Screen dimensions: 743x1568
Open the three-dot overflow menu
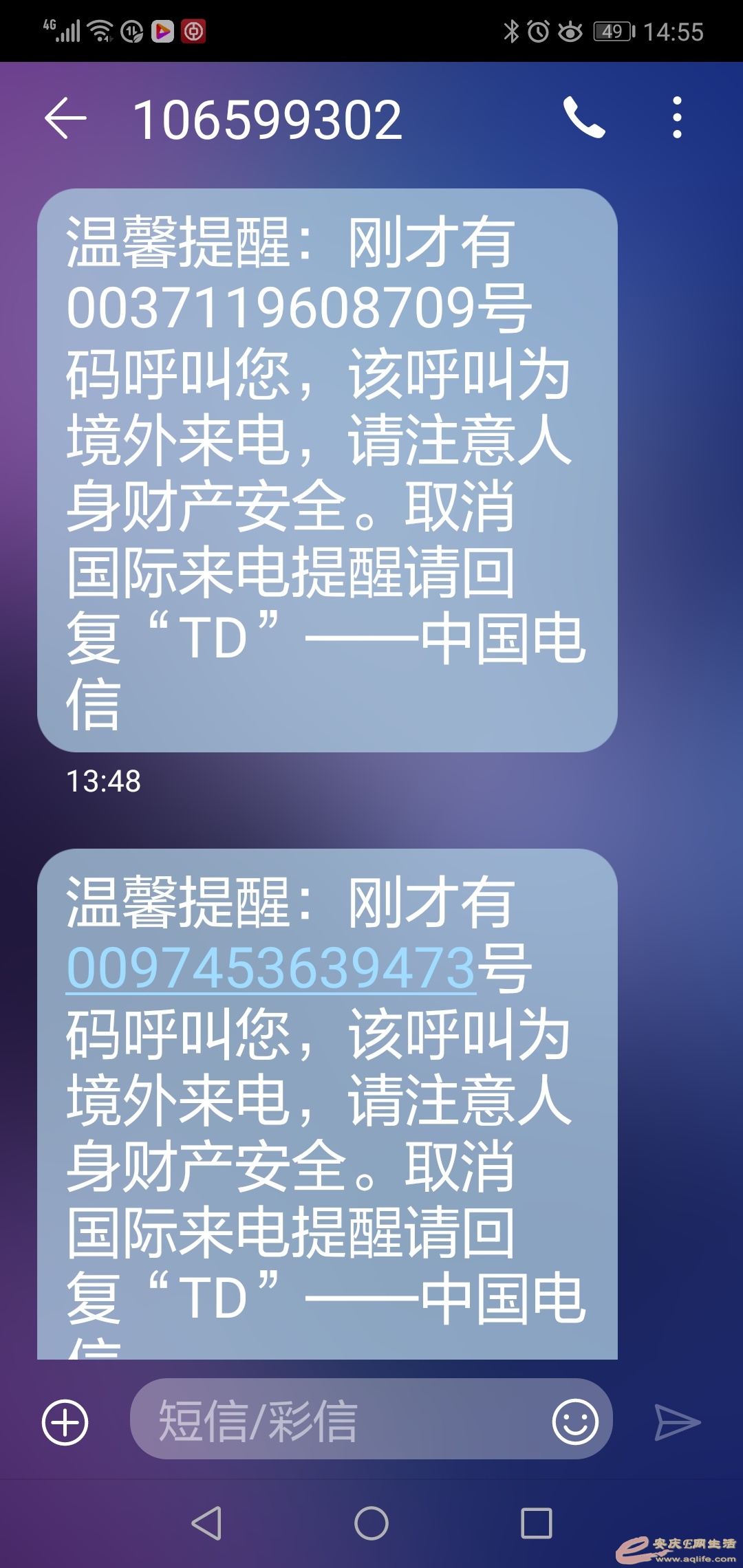click(677, 118)
